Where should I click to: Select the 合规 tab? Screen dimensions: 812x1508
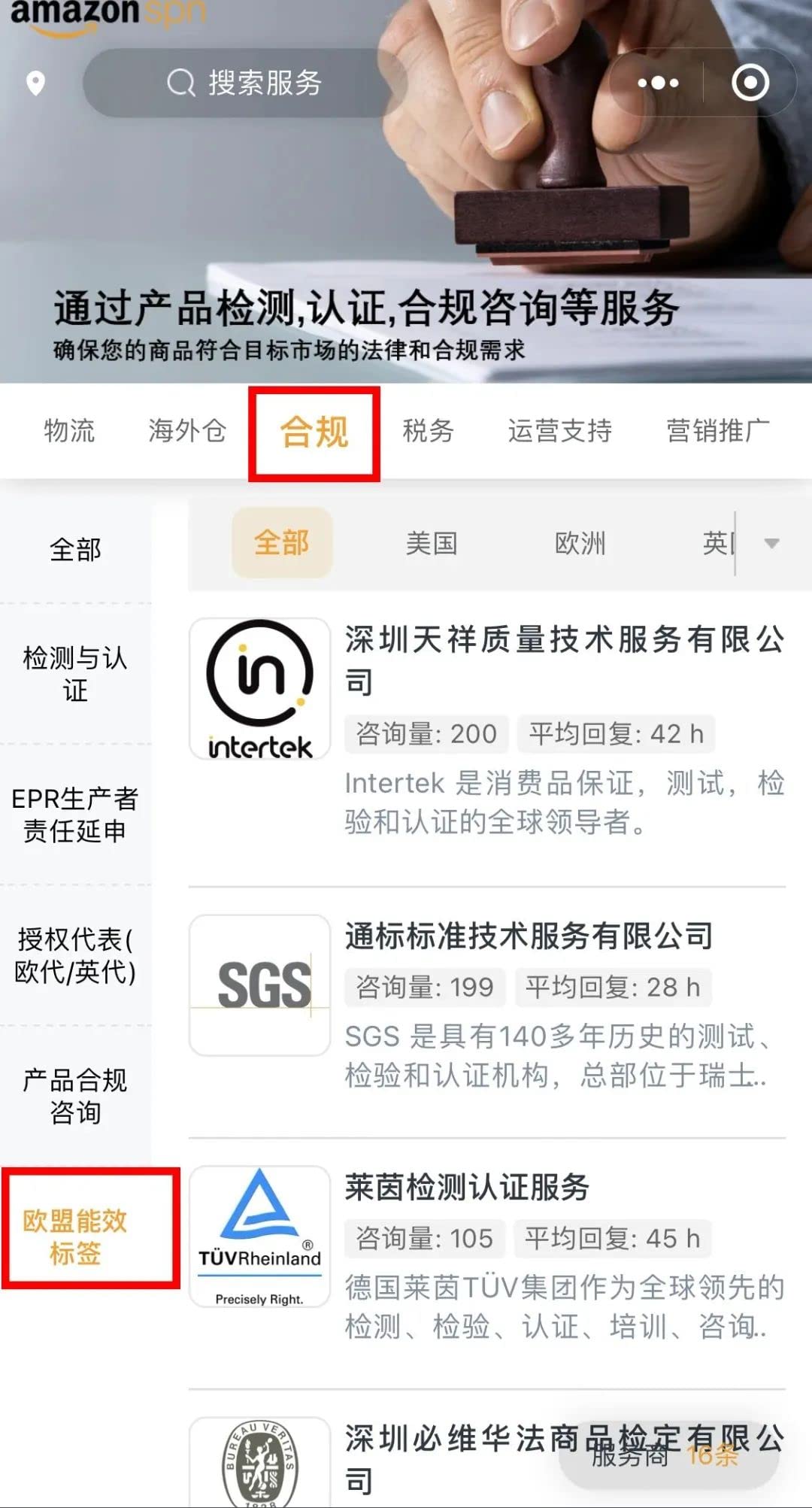tap(314, 432)
